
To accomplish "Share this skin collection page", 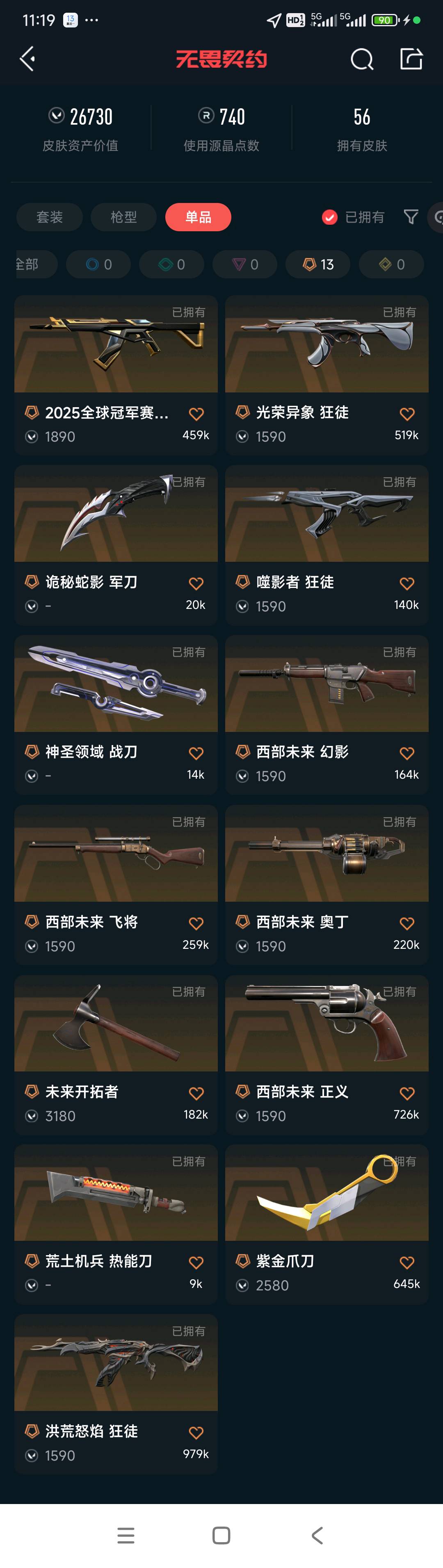I will click(411, 59).
